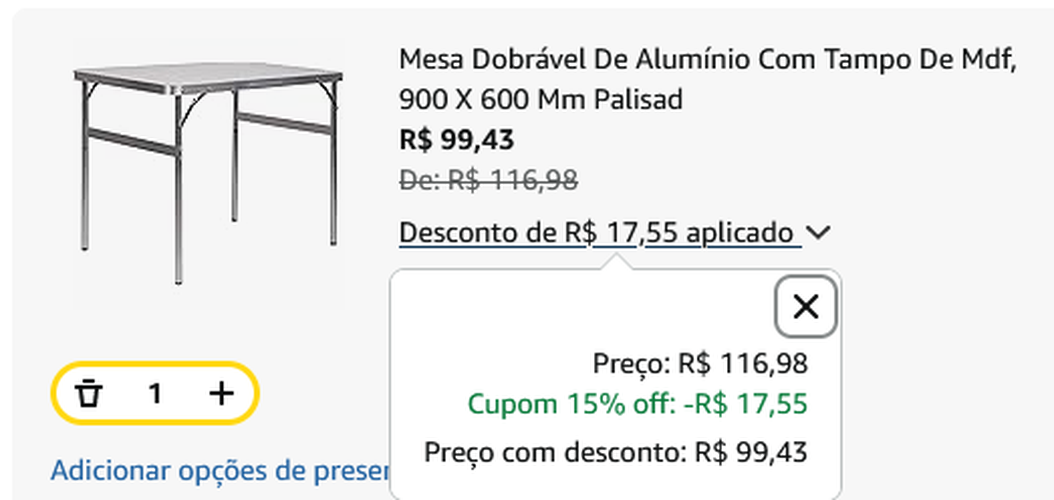Open the folding aluminum table product image
1054x500 pixels.
[x=208, y=172]
